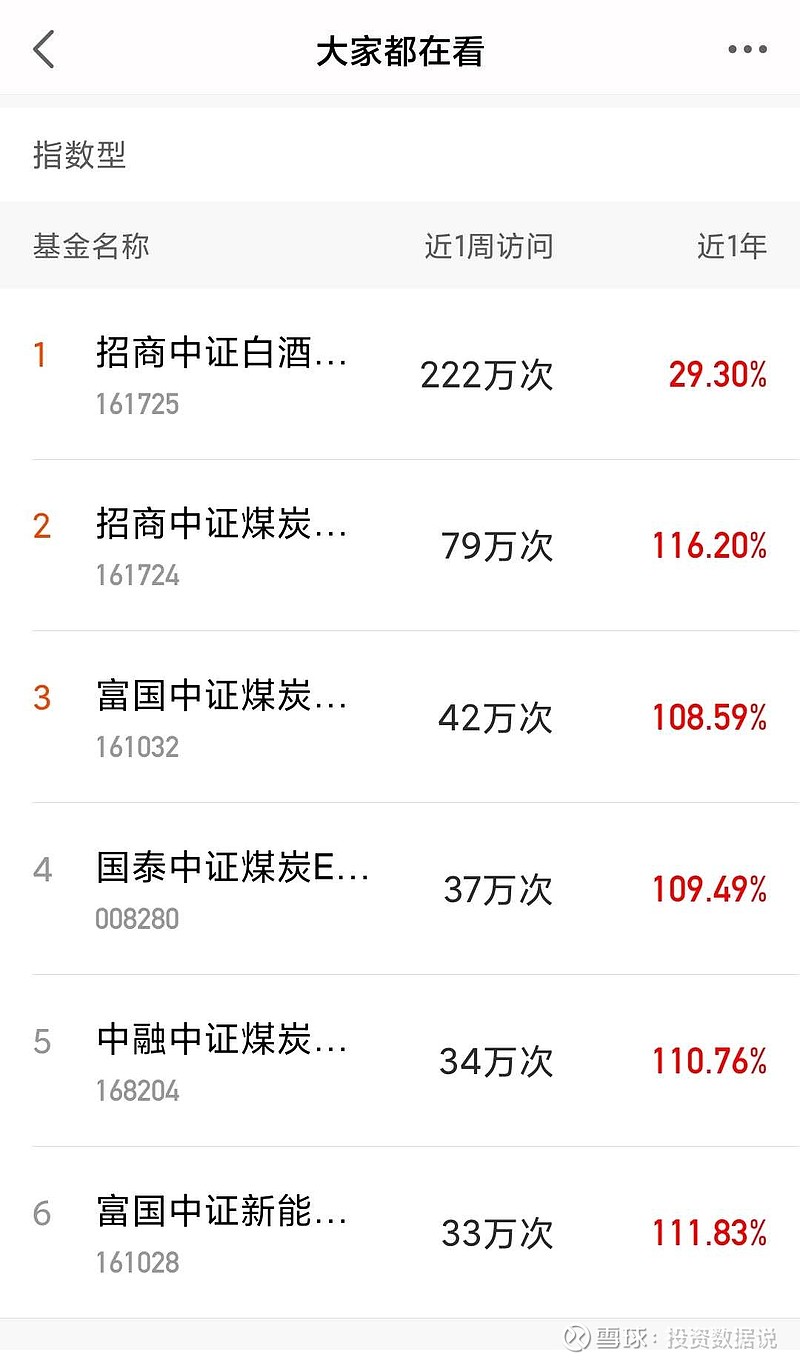This screenshot has width=800, height=1363.
Task: Open the three-dot more options menu
Action: 747,48
